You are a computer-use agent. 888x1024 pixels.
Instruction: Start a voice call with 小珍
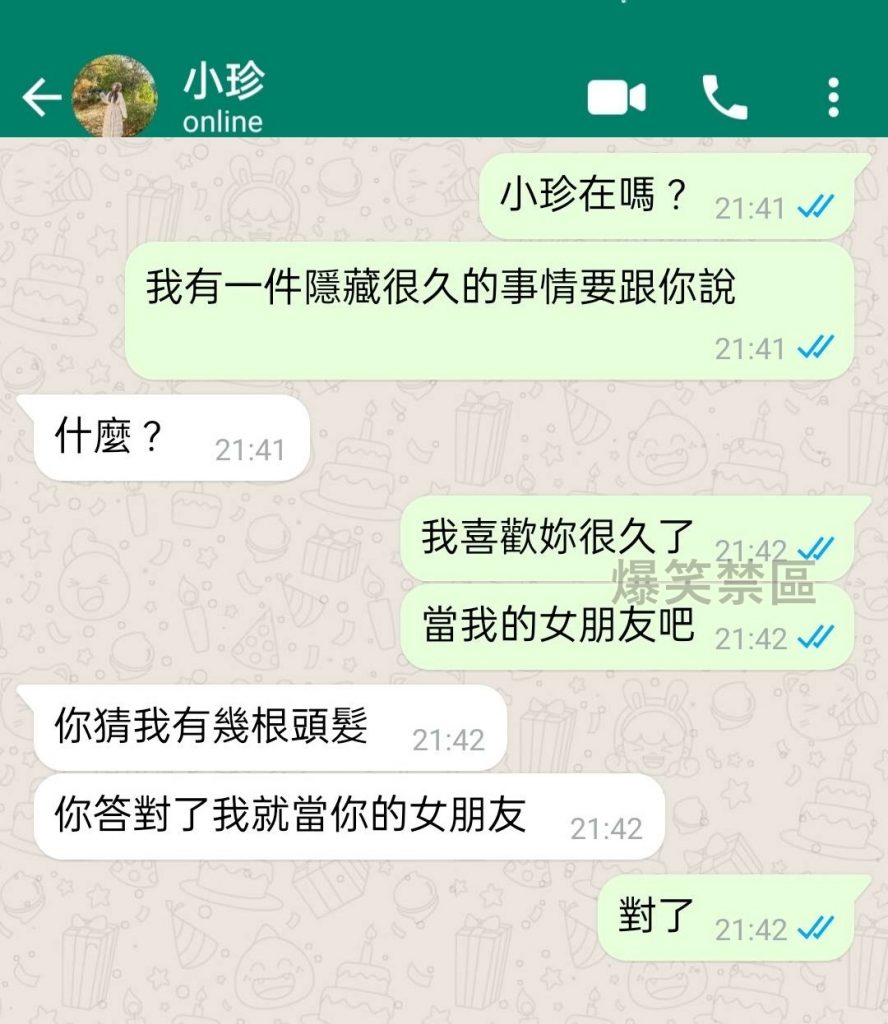click(x=725, y=98)
